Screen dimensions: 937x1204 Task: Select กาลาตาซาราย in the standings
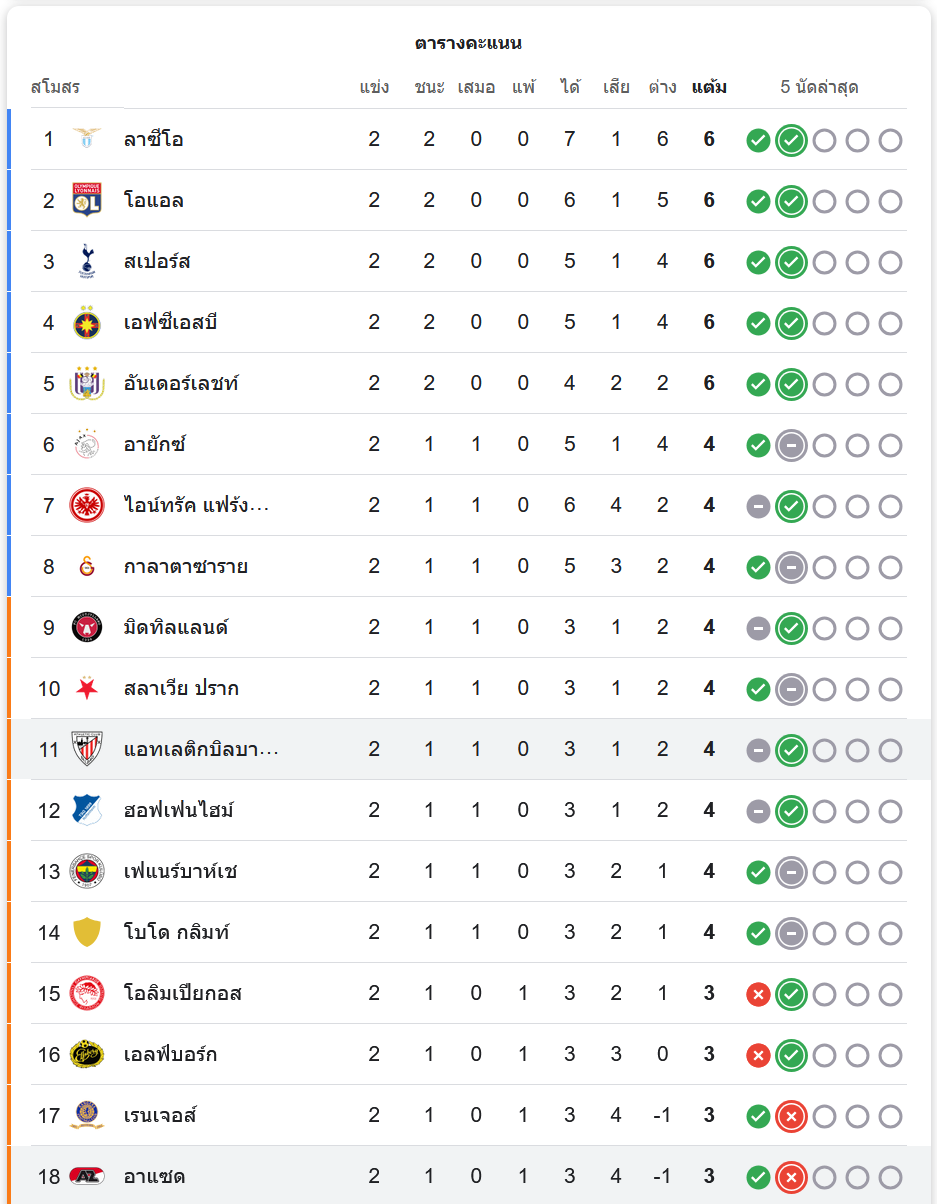tap(185, 567)
